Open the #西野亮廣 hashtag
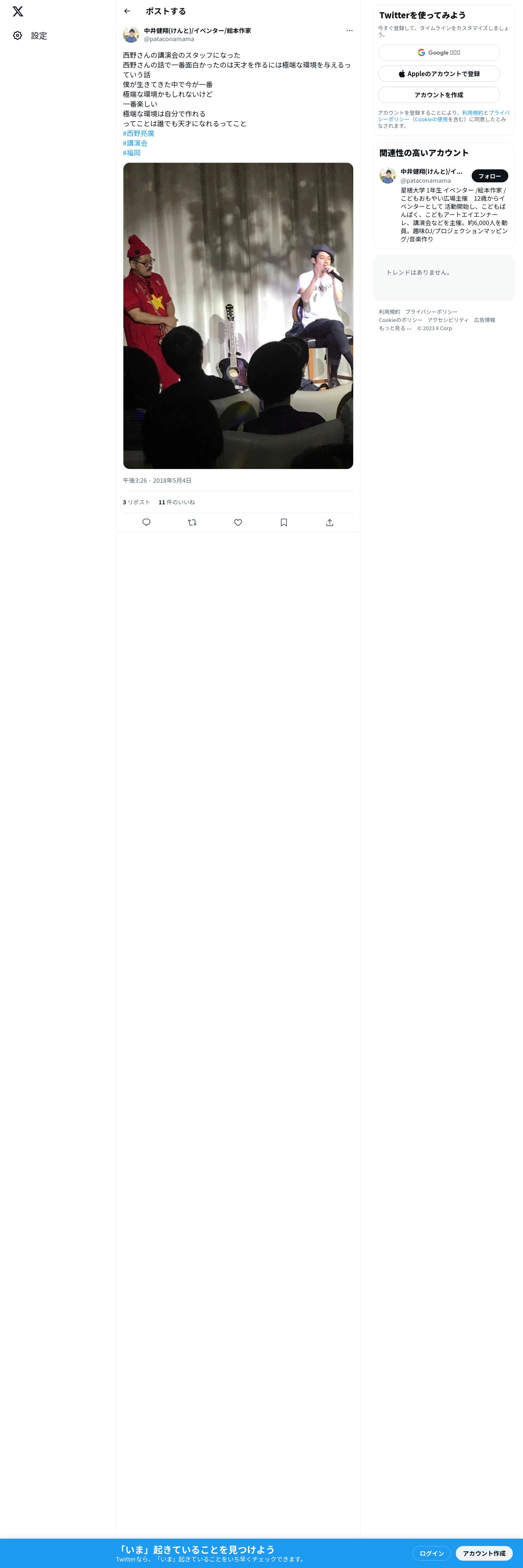Image resolution: width=523 pixels, height=1568 pixels. coord(139,133)
